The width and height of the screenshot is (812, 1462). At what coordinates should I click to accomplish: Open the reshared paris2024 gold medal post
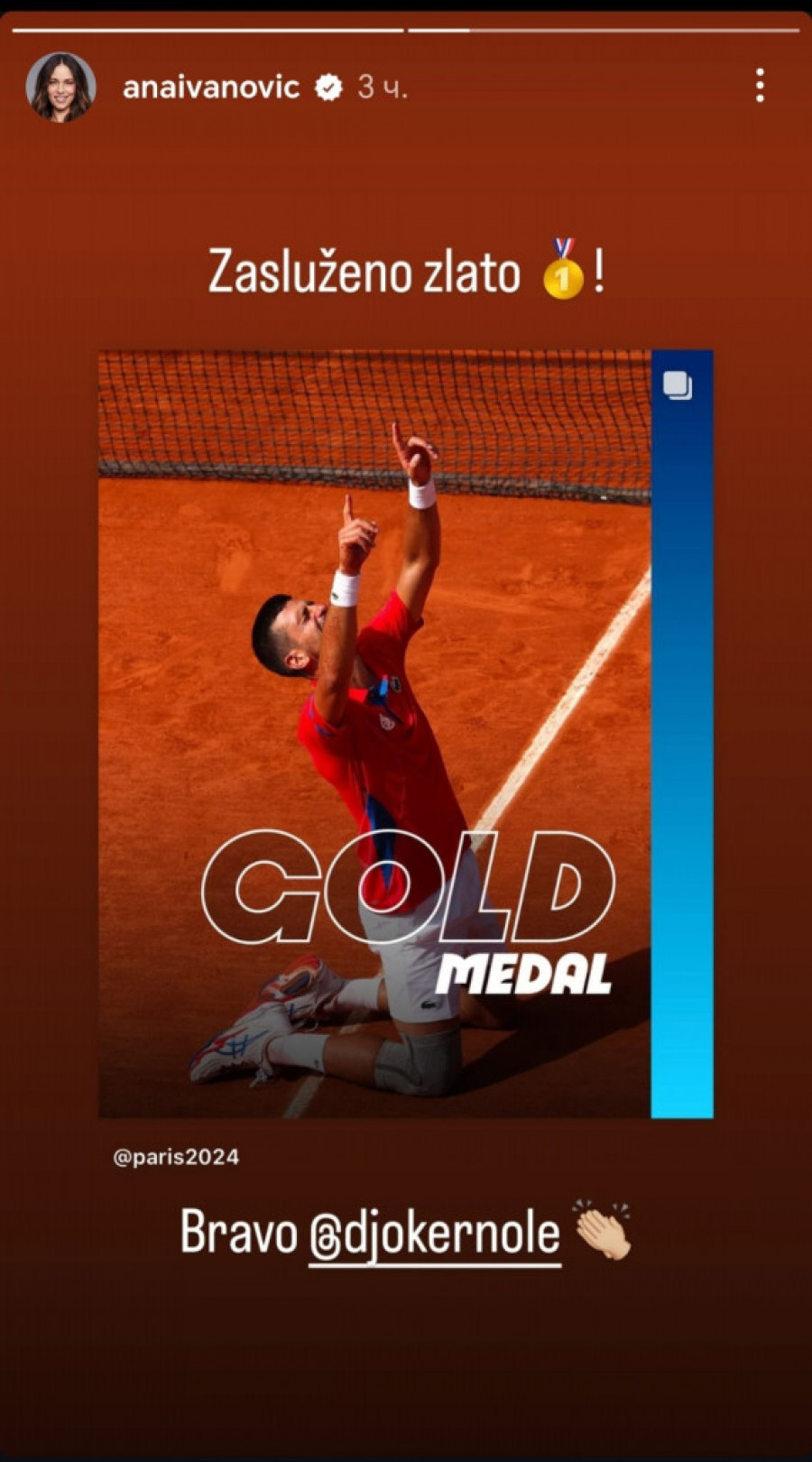tap(405, 733)
